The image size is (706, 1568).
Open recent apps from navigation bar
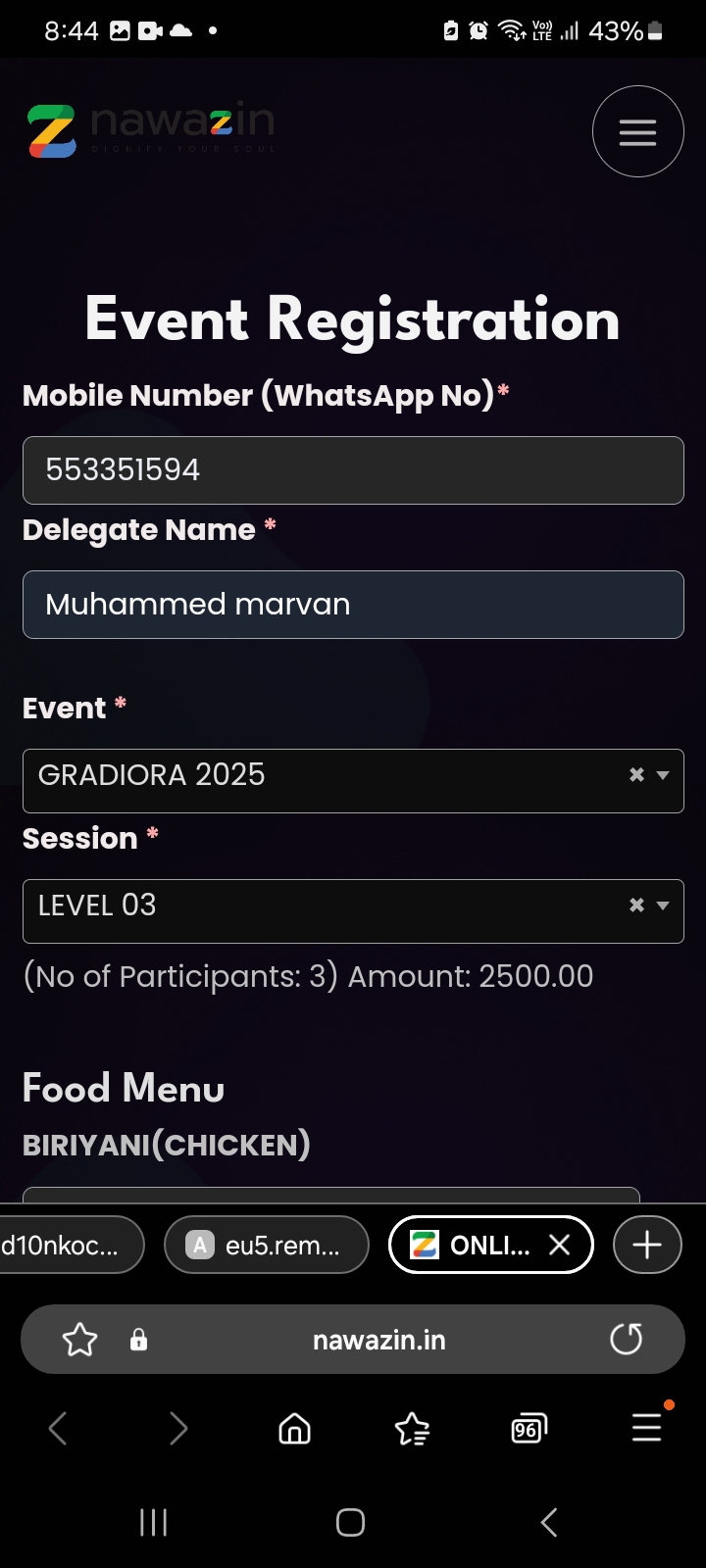tap(154, 1522)
